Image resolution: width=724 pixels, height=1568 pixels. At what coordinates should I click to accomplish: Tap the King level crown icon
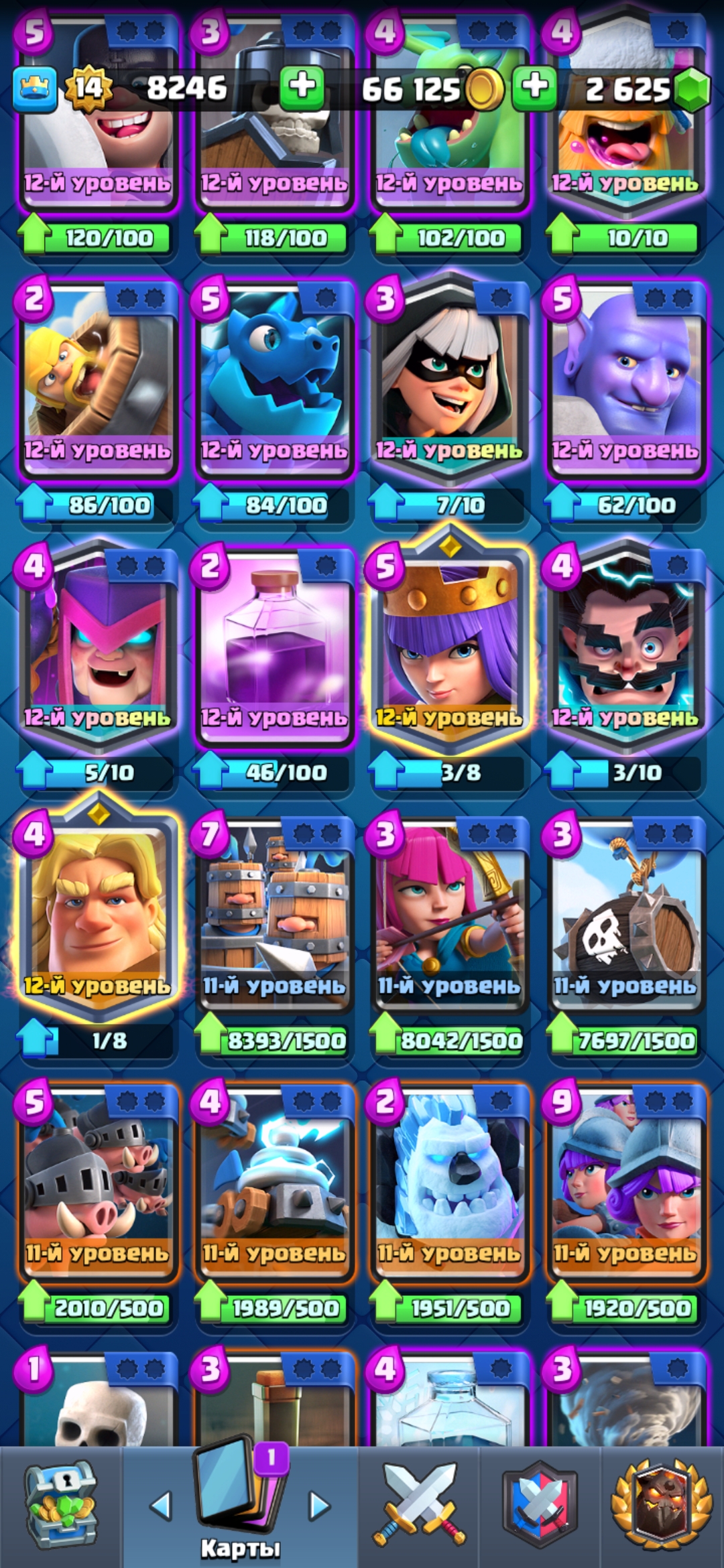pos(34,88)
